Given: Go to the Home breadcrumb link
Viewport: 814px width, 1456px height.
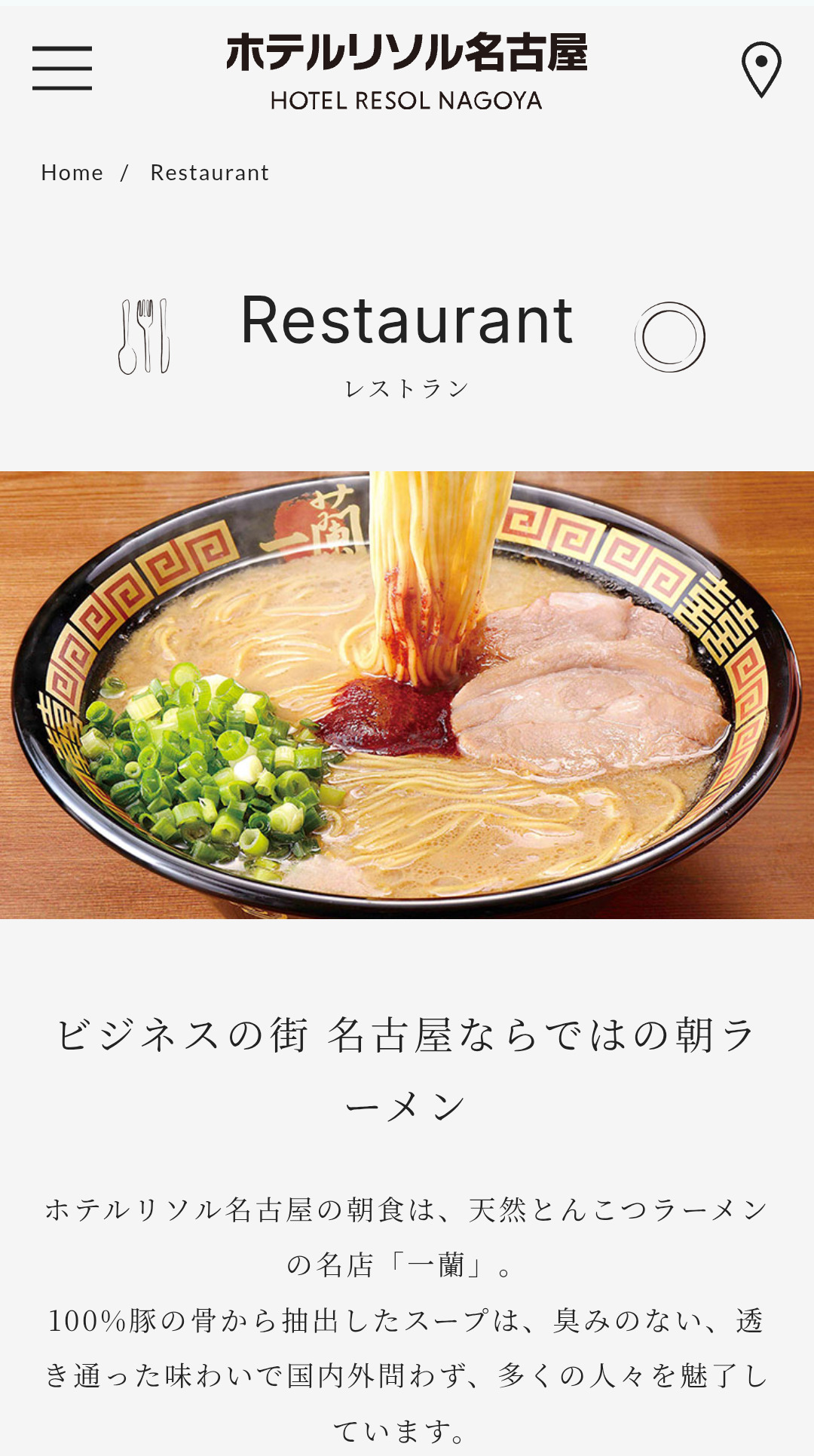Looking at the screenshot, I should 72,173.
